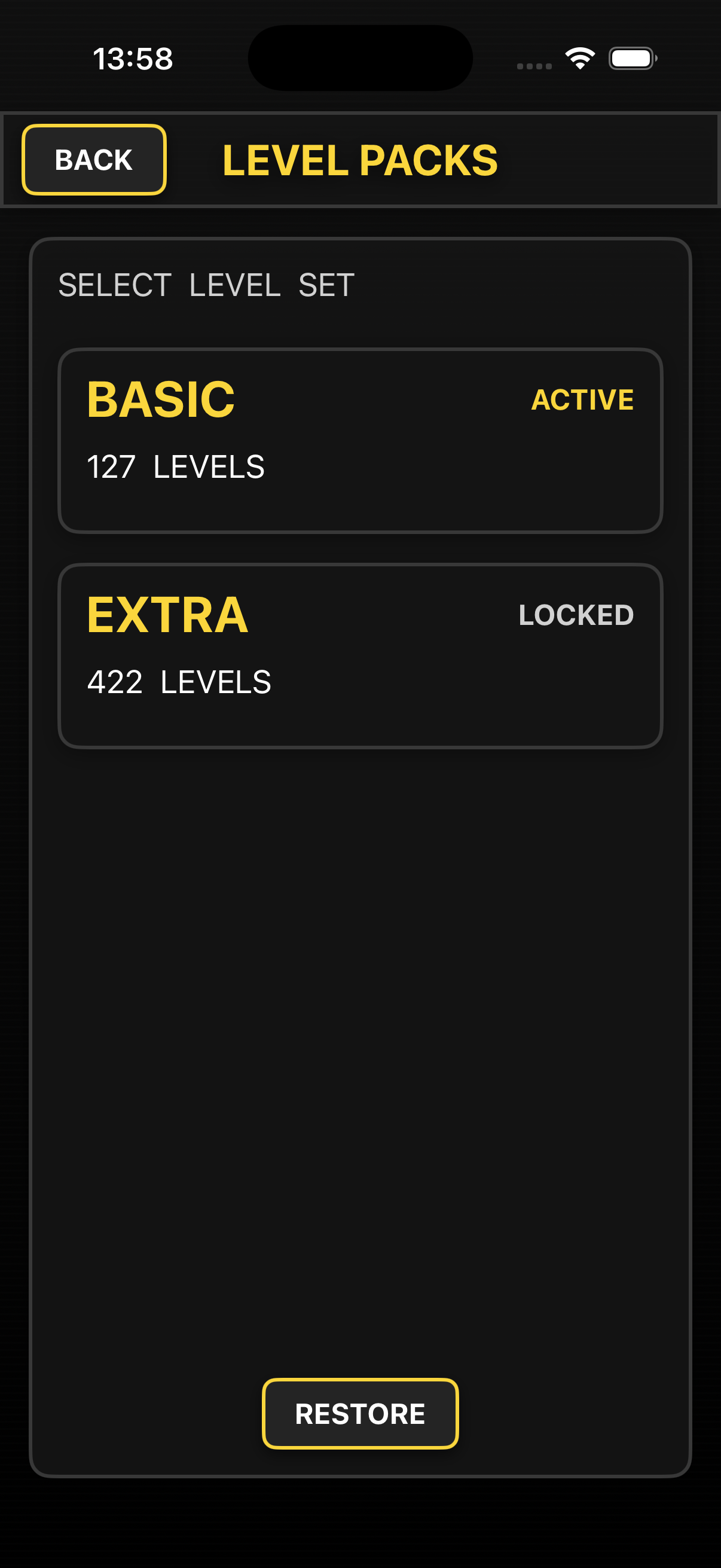The image size is (721, 1568).
Task: Open the locked EXTRA level pack
Action: pyautogui.click(x=359, y=655)
